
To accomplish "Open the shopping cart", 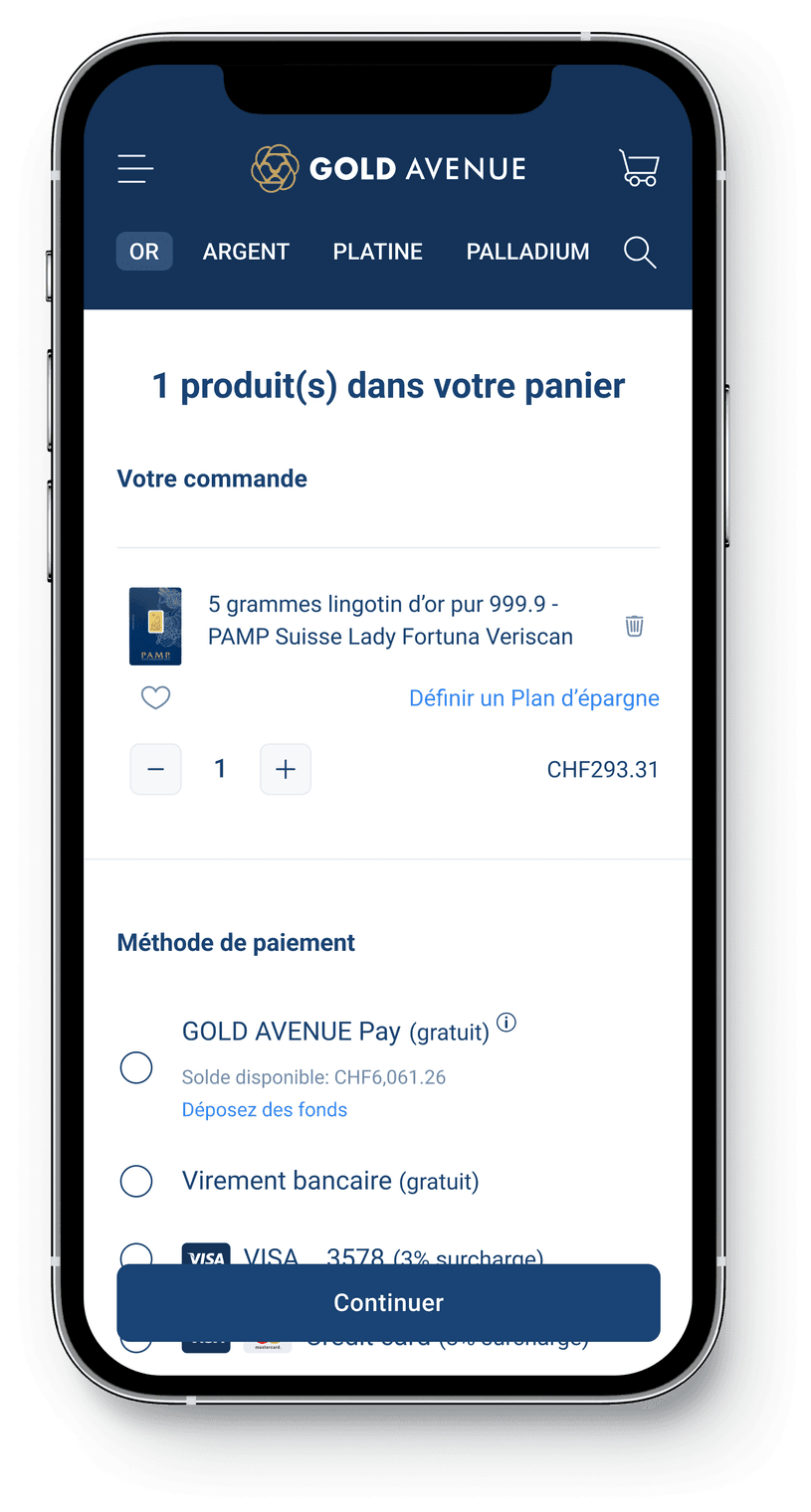I will (639, 168).
